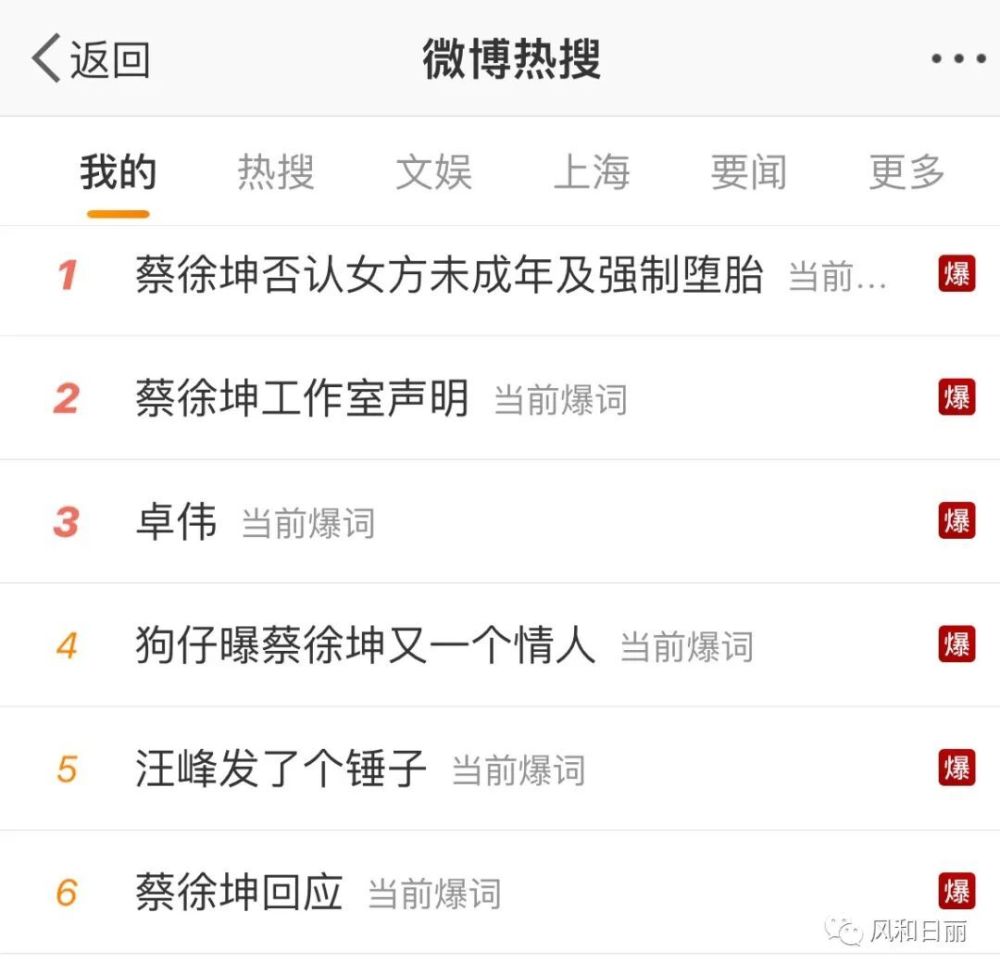Screen dimensions: 1000x975
Task: Open the 蔡徐坤回应 trending topic
Action: point(239,892)
